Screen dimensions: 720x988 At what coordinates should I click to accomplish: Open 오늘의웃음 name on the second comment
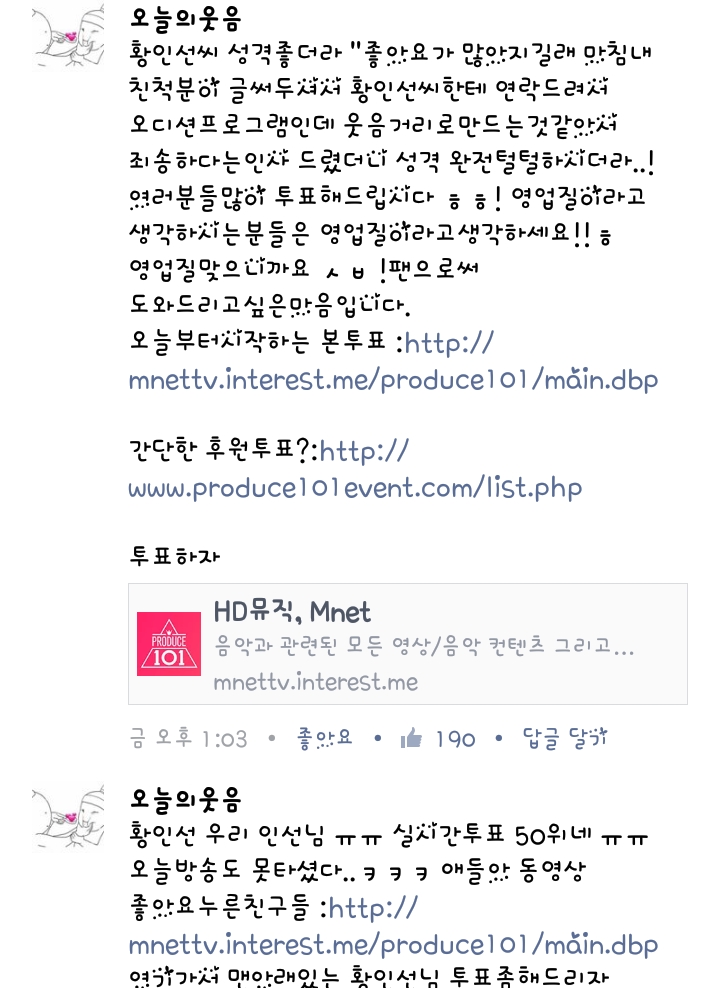186,800
